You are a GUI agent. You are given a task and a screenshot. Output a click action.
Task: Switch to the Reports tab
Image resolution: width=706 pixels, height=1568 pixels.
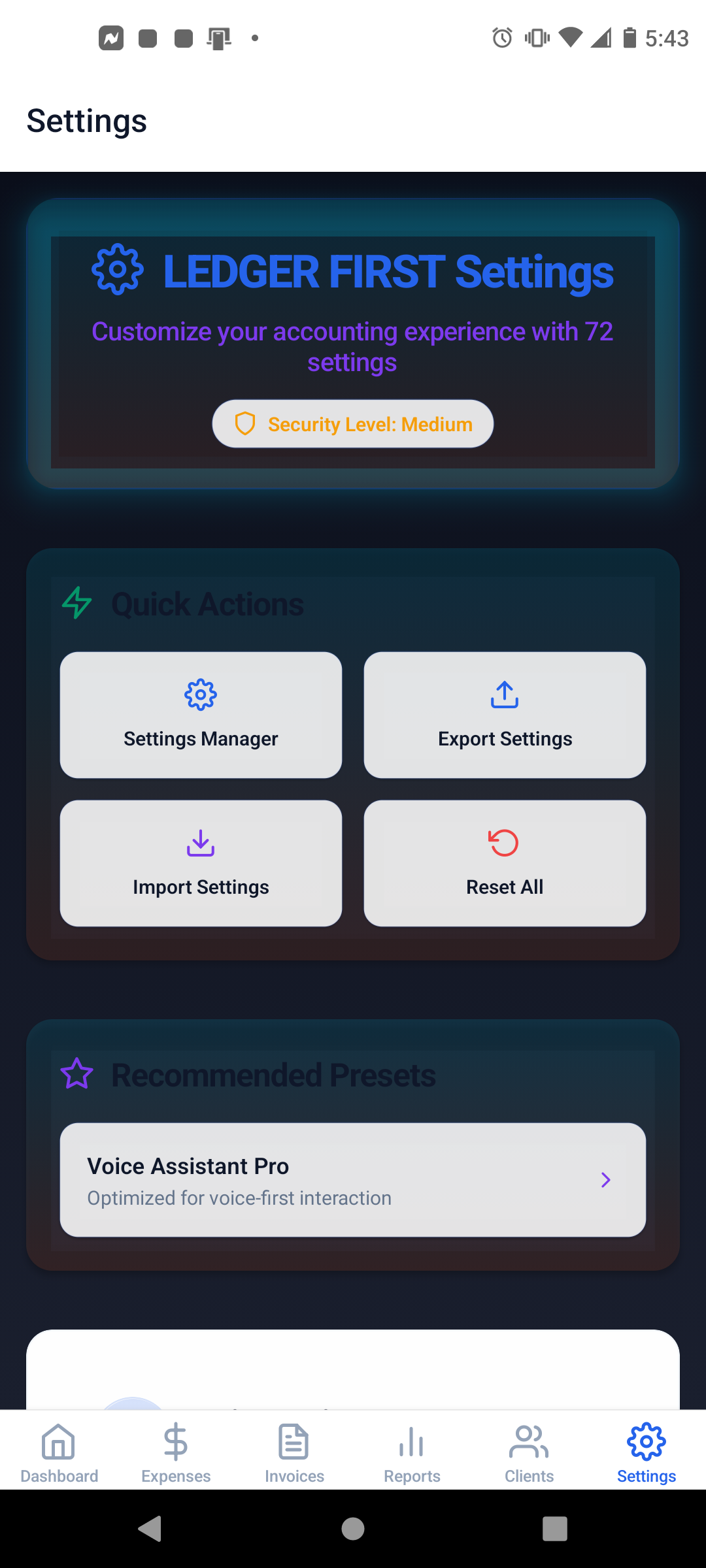point(412,1453)
